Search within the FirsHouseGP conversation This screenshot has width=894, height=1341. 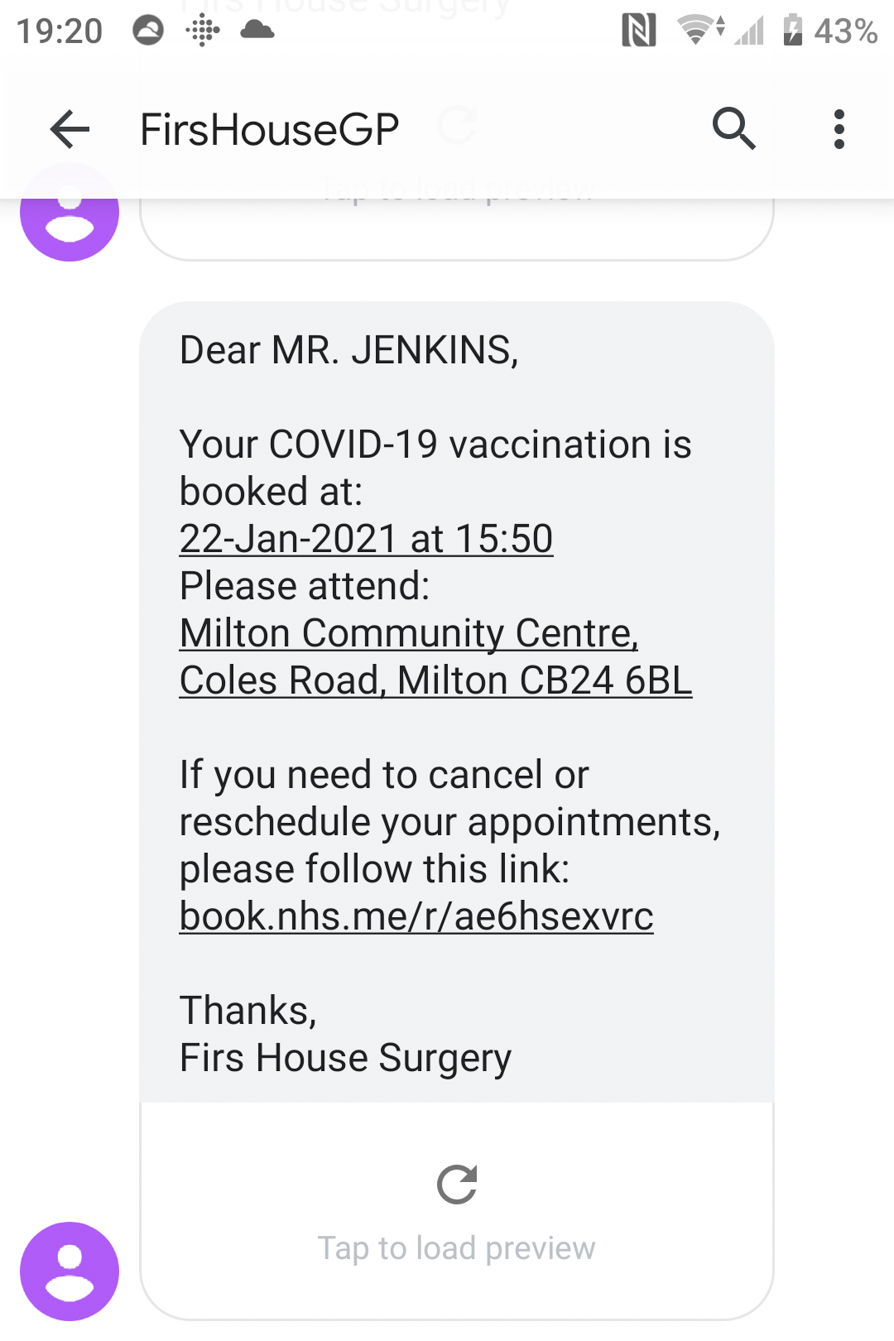(x=734, y=129)
